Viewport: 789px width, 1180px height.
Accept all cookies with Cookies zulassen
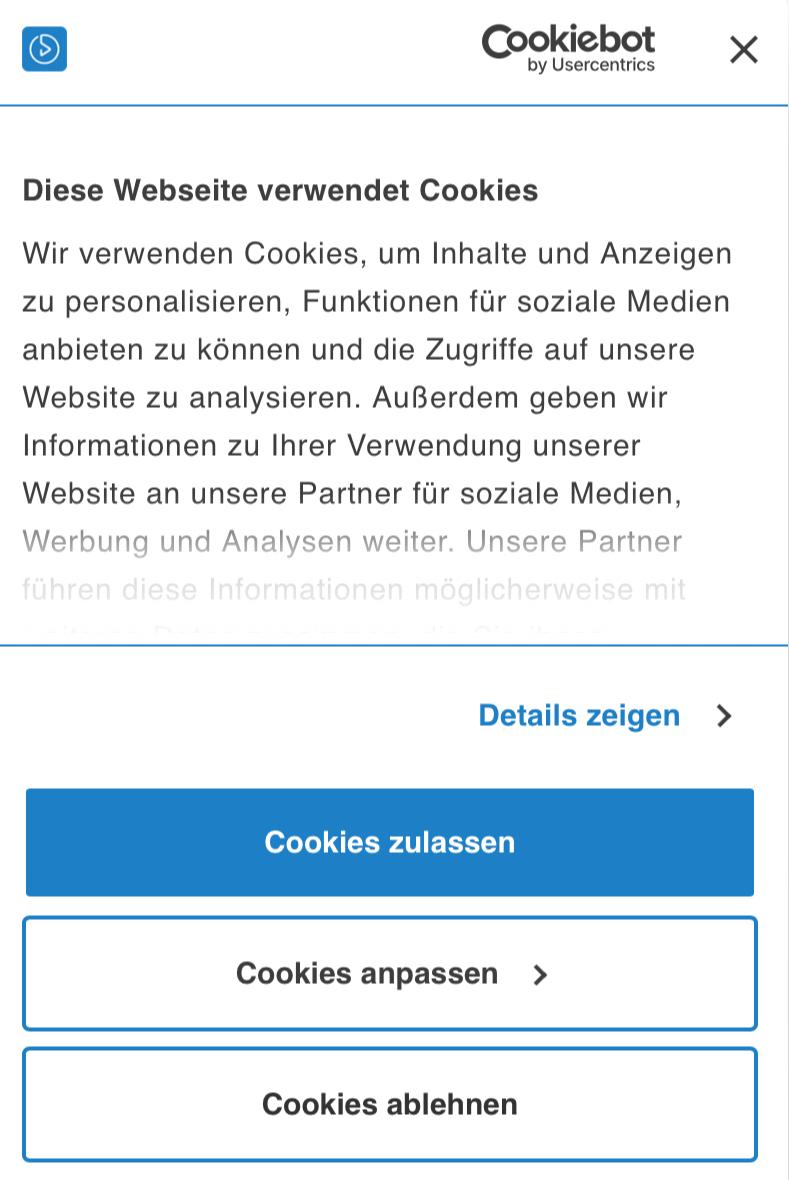(x=390, y=842)
